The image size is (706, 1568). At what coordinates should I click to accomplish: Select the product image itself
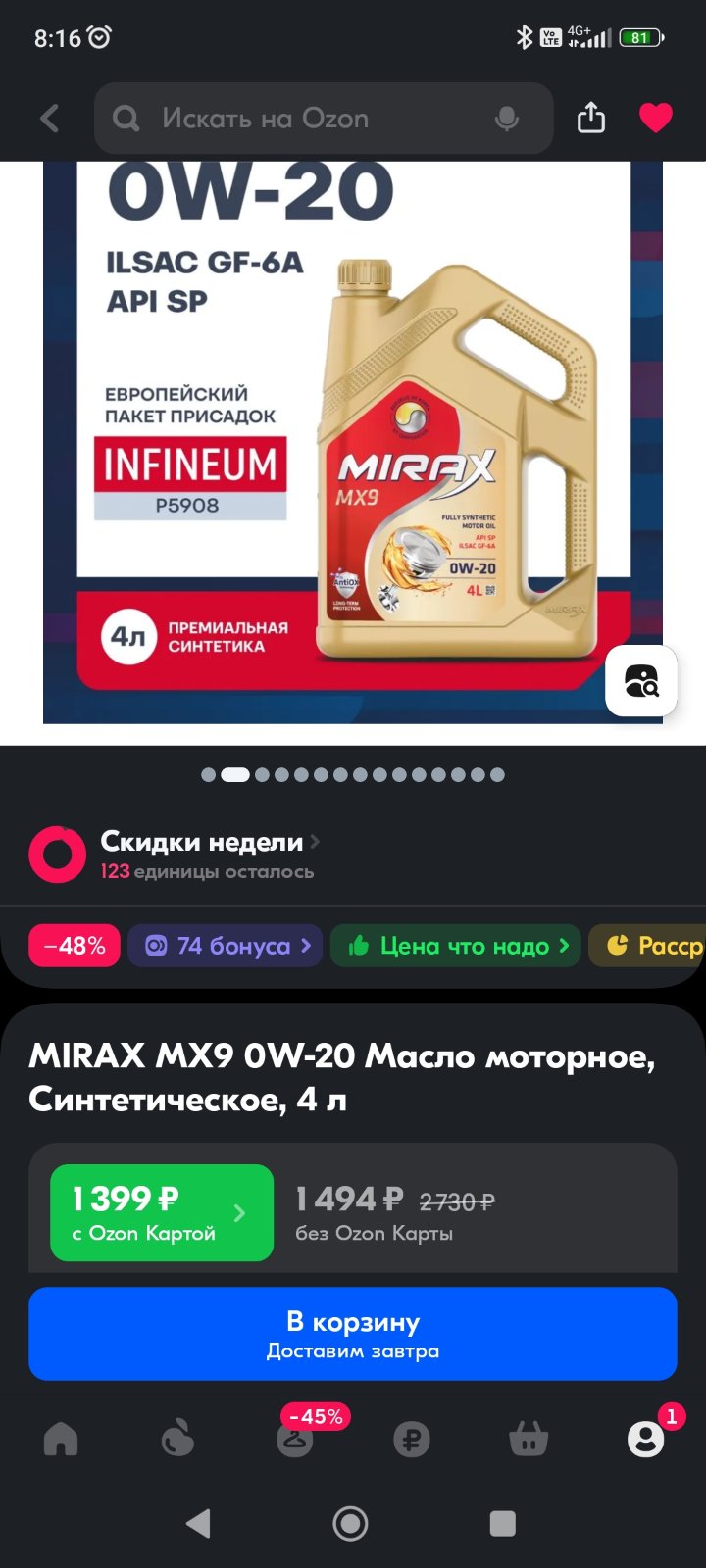[353, 443]
